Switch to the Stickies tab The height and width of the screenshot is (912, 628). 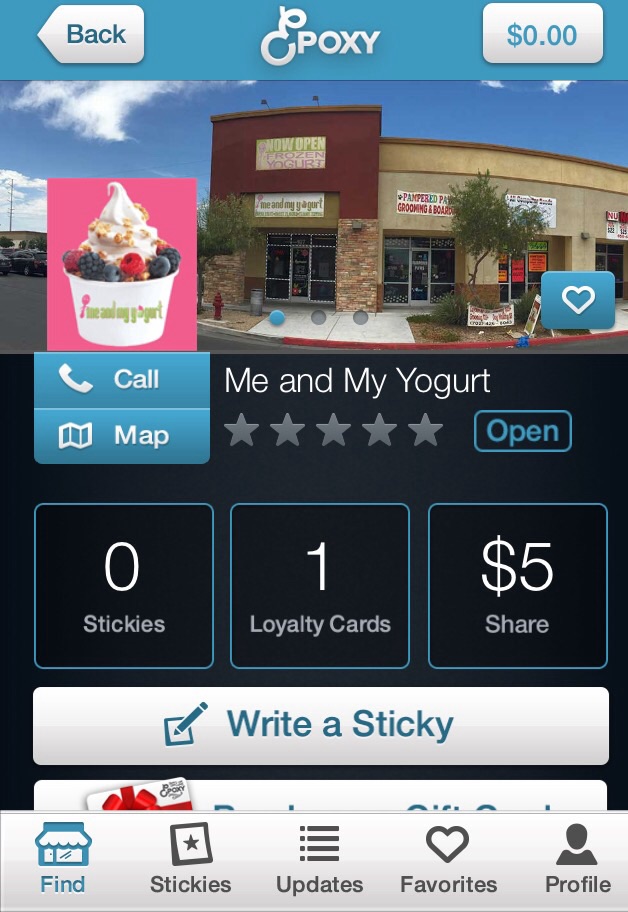point(190,859)
